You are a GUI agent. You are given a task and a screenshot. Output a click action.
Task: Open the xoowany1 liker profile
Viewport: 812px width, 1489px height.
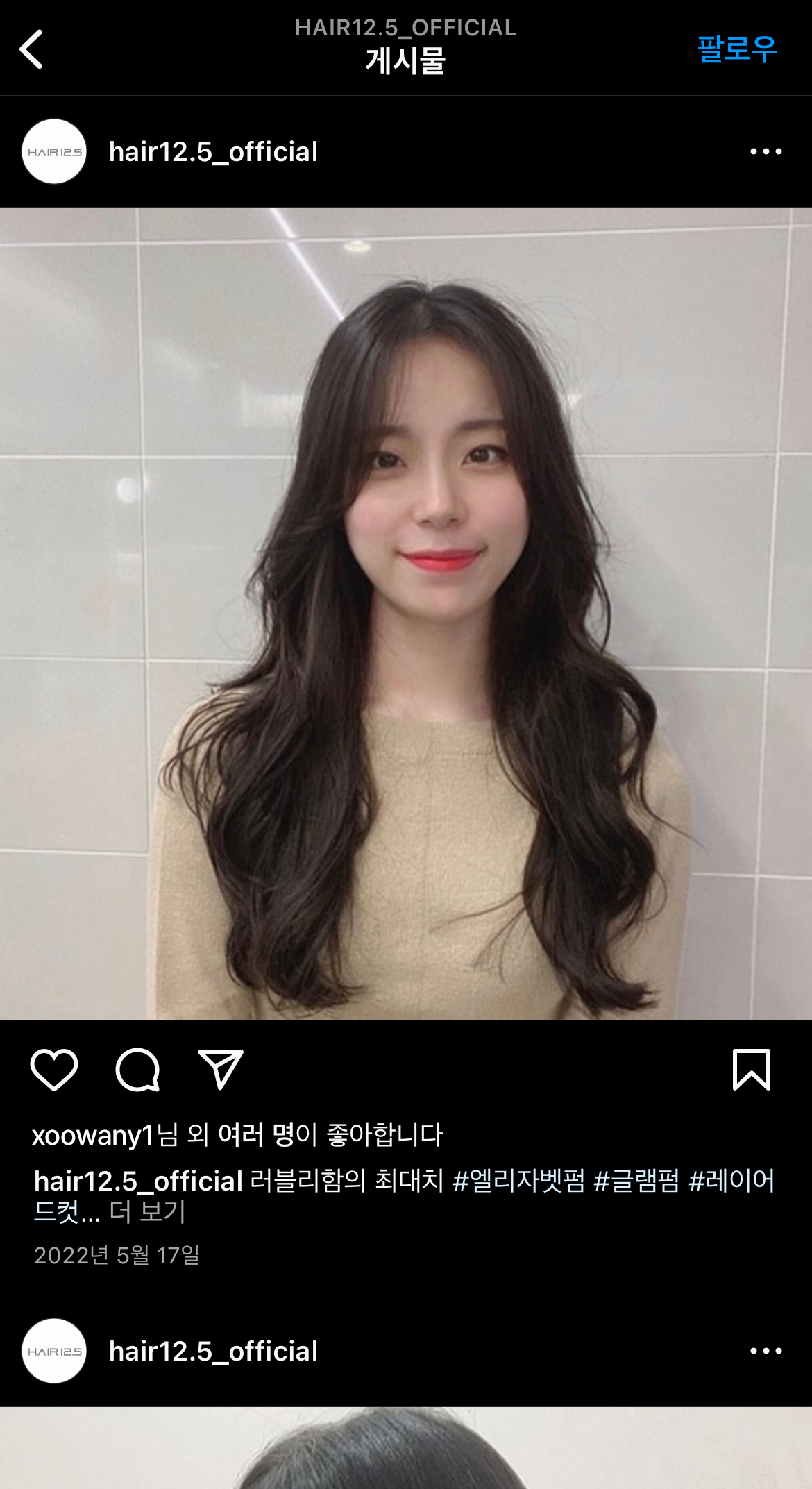[x=92, y=1135]
